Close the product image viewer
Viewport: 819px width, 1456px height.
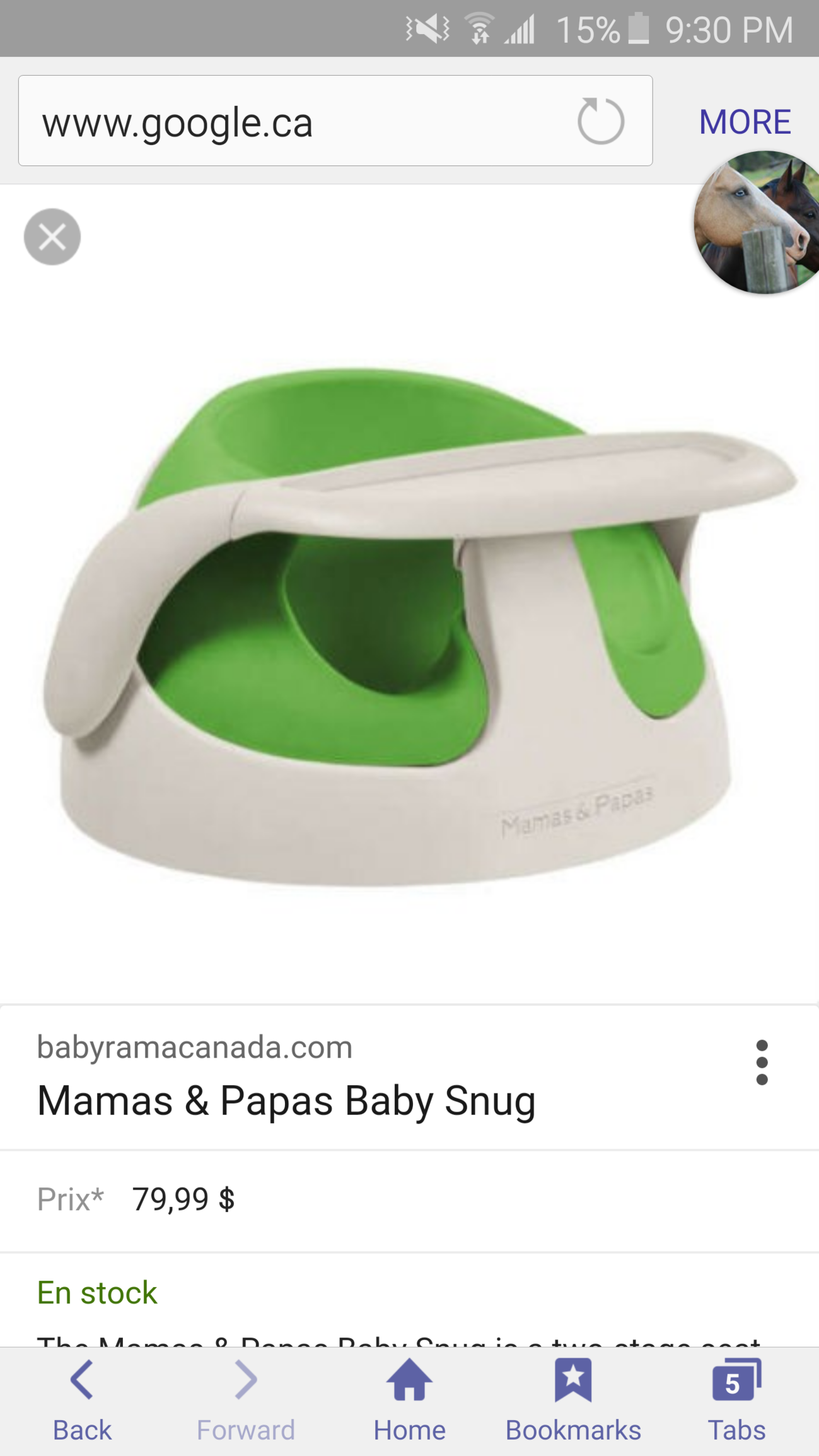(x=52, y=237)
